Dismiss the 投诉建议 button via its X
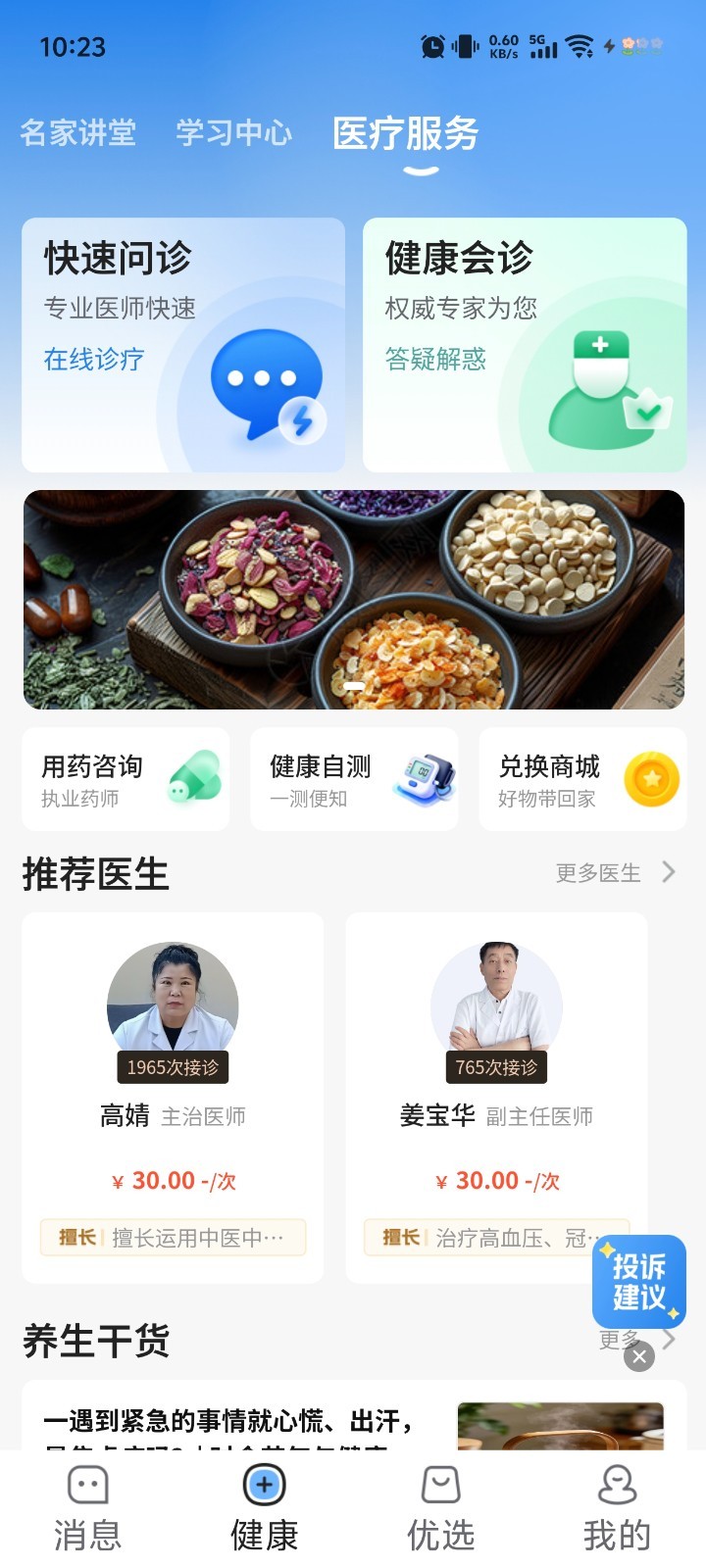 (x=639, y=1356)
